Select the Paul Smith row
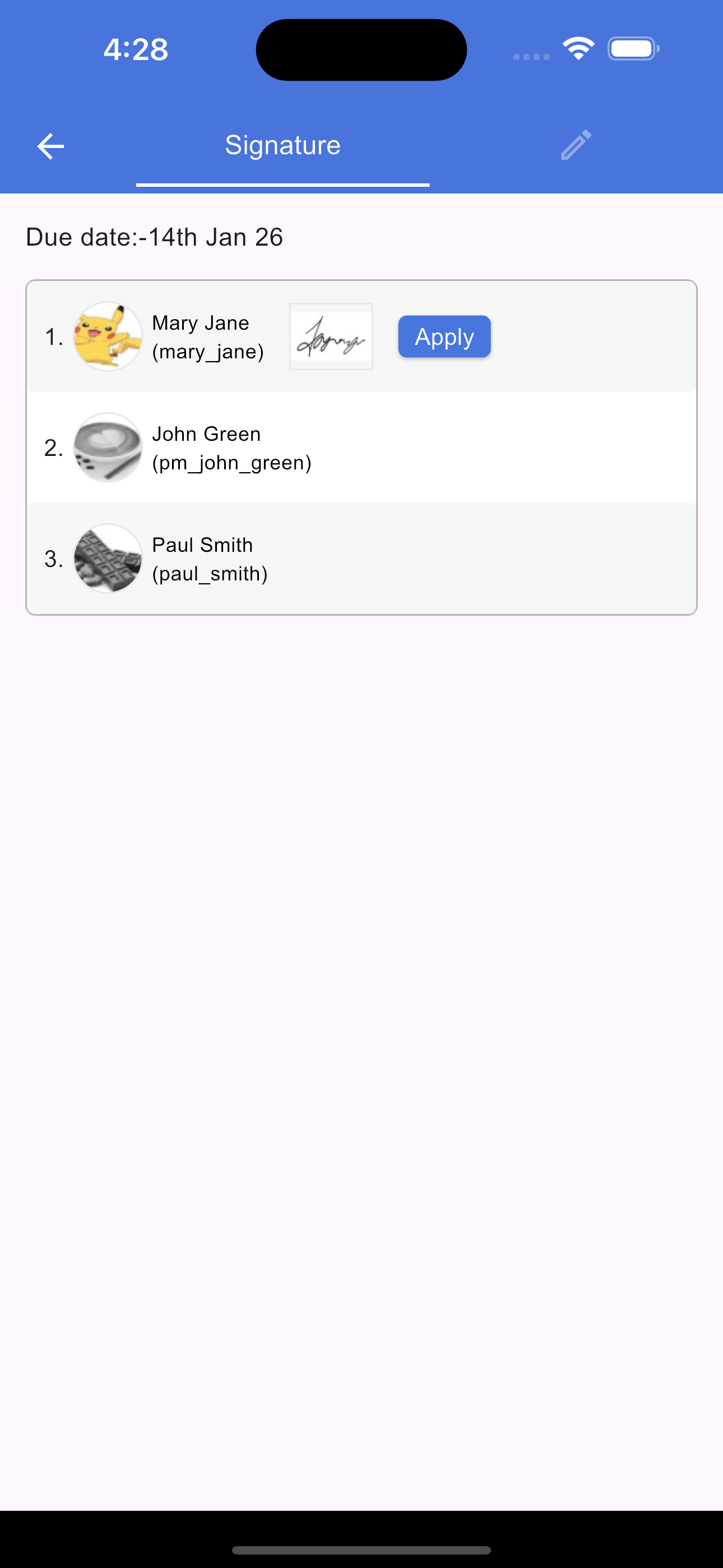This screenshot has width=723, height=1568. (360, 559)
